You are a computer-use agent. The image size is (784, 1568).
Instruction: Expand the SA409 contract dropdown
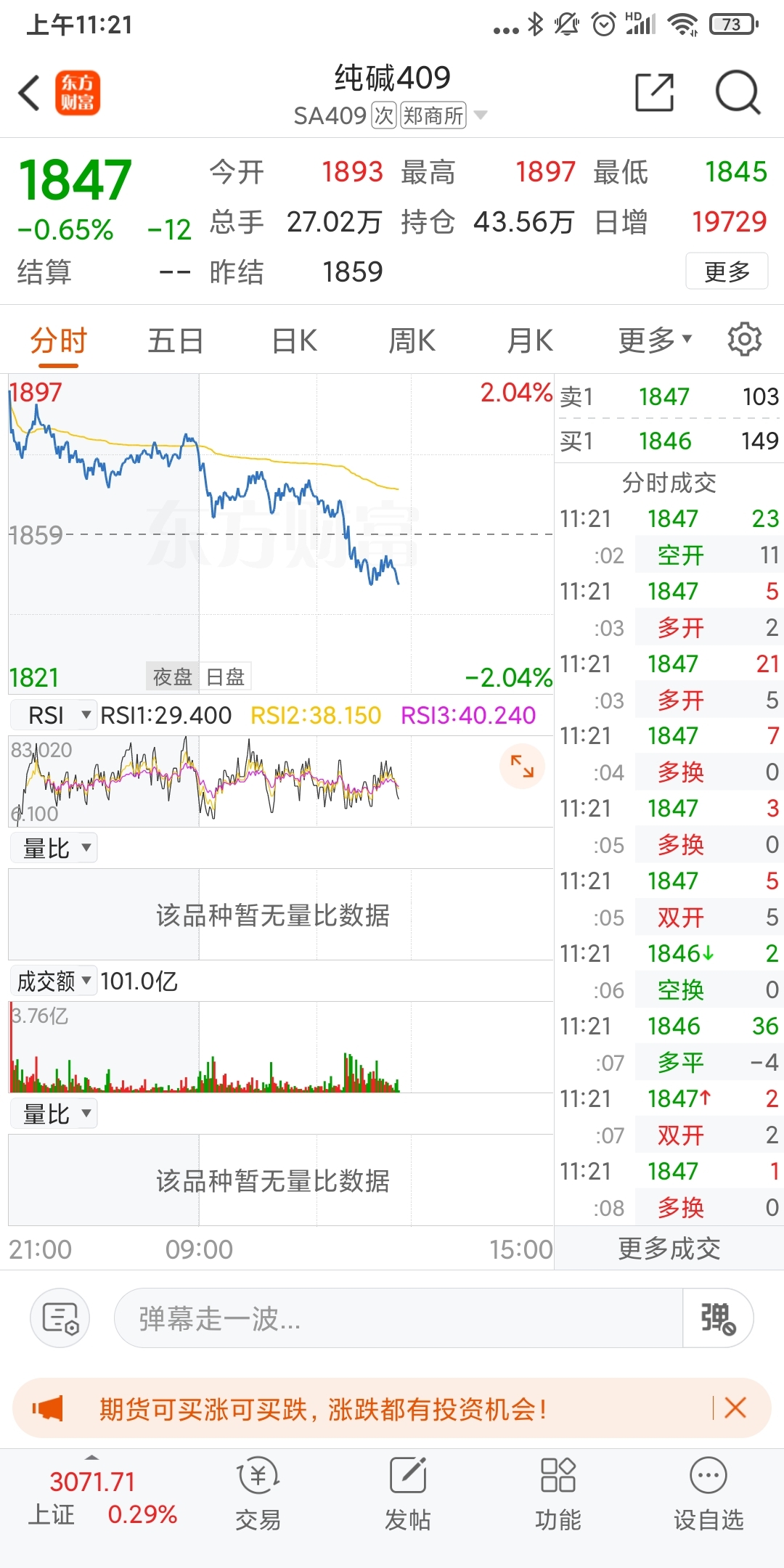pos(480,115)
